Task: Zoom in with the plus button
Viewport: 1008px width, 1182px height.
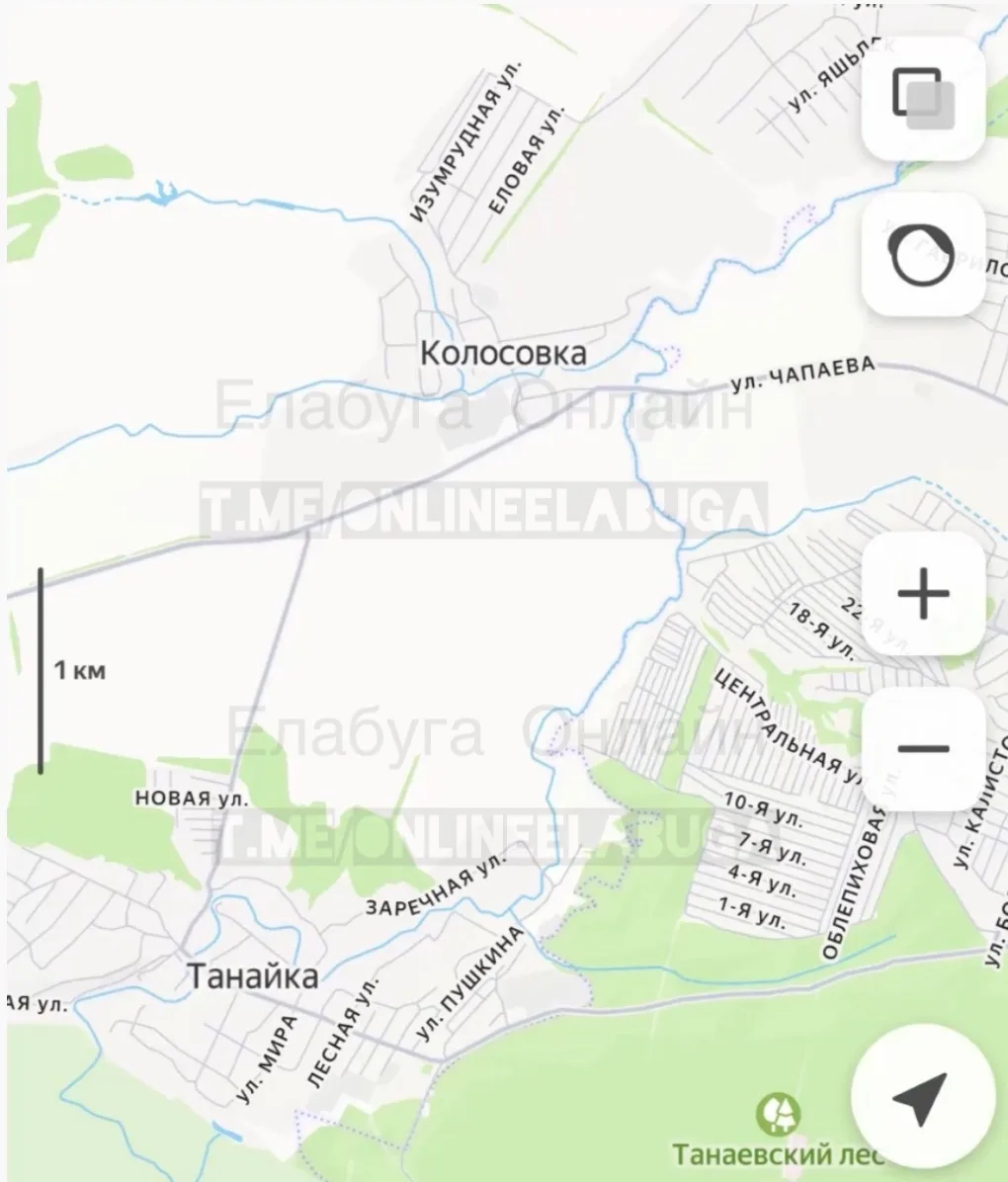Action: coord(923,593)
